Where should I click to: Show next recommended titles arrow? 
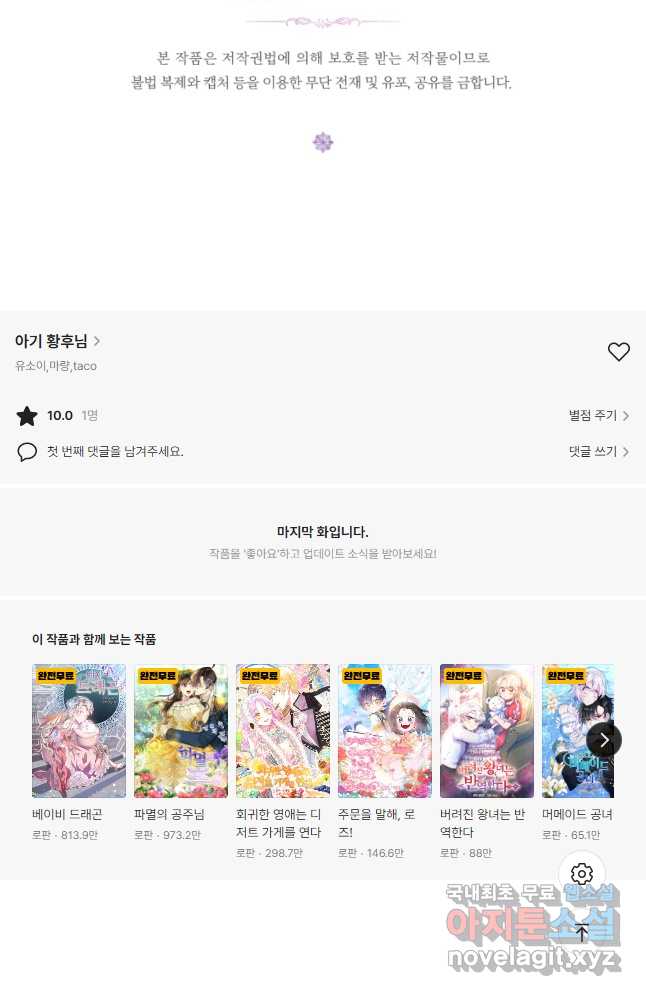coord(604,740)
